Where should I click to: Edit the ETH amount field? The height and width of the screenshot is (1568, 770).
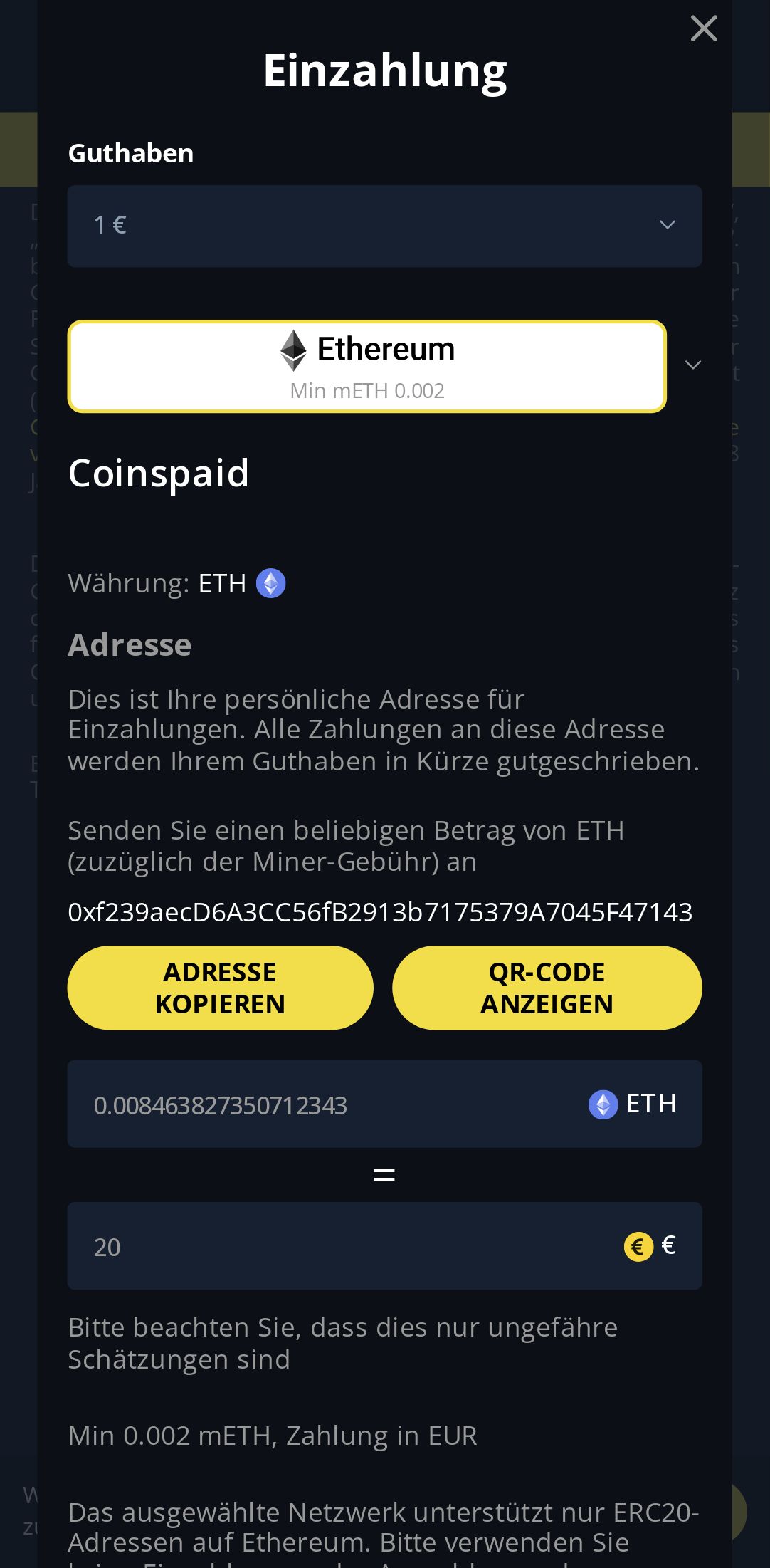coord(327,1104)
